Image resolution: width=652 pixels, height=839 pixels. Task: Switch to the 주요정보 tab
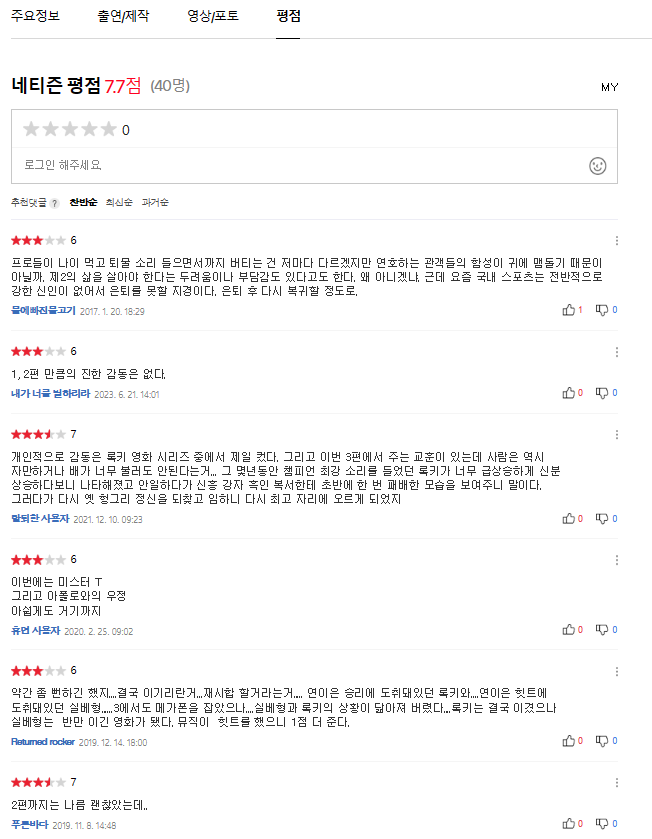[x=35, y=16]
